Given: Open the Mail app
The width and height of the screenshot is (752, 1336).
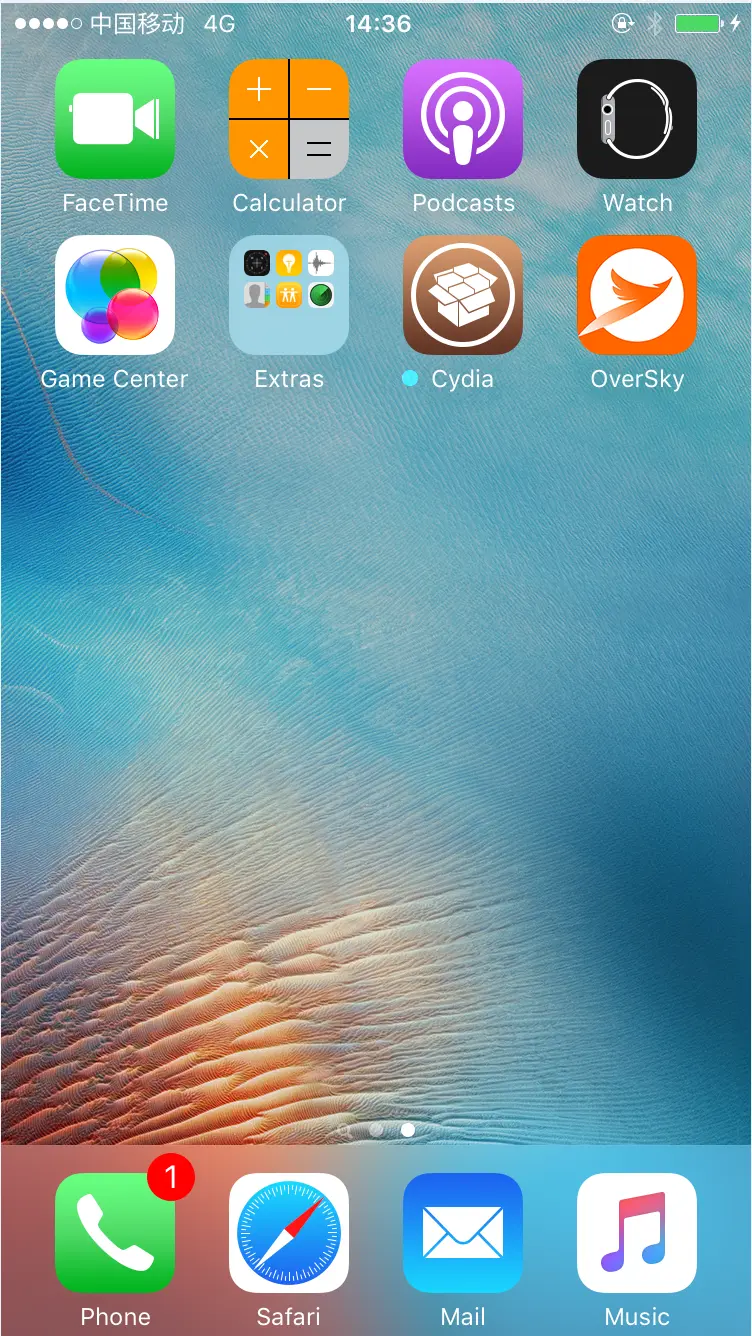Looking at the screenshot, I should (x=463, y=1233).
